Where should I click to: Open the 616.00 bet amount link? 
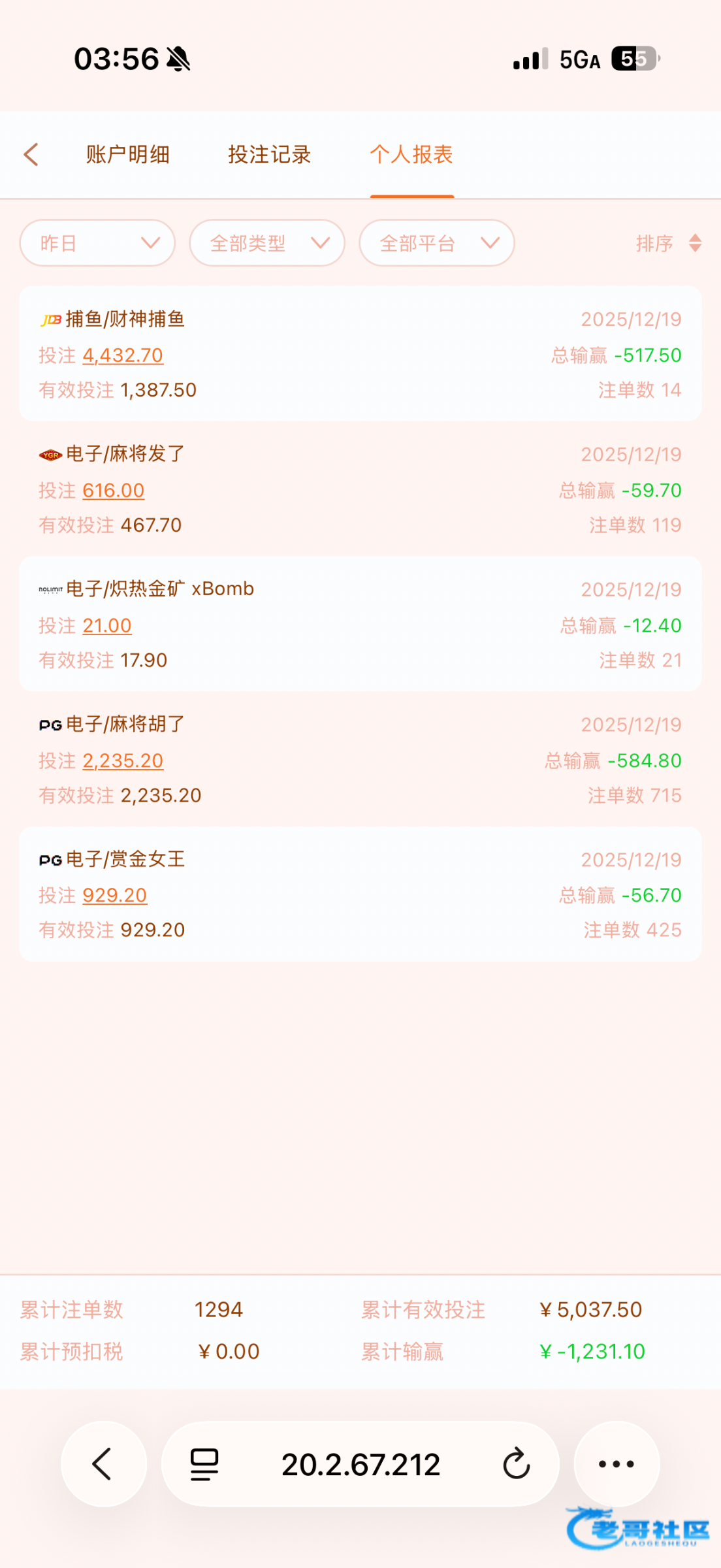pyautogui.click(x=114, y=491)
